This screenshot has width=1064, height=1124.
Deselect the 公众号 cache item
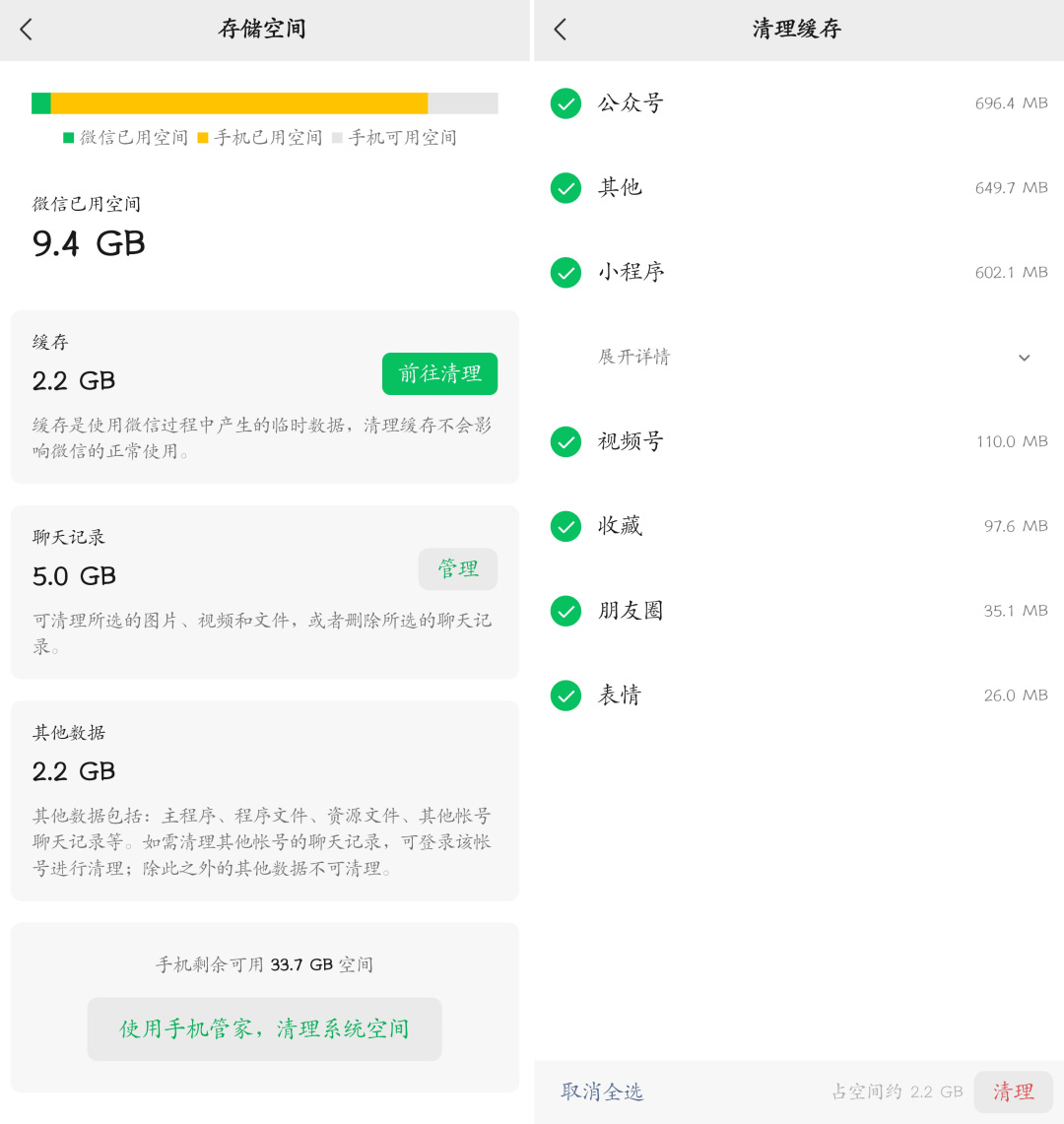click(x=565, y=102)
